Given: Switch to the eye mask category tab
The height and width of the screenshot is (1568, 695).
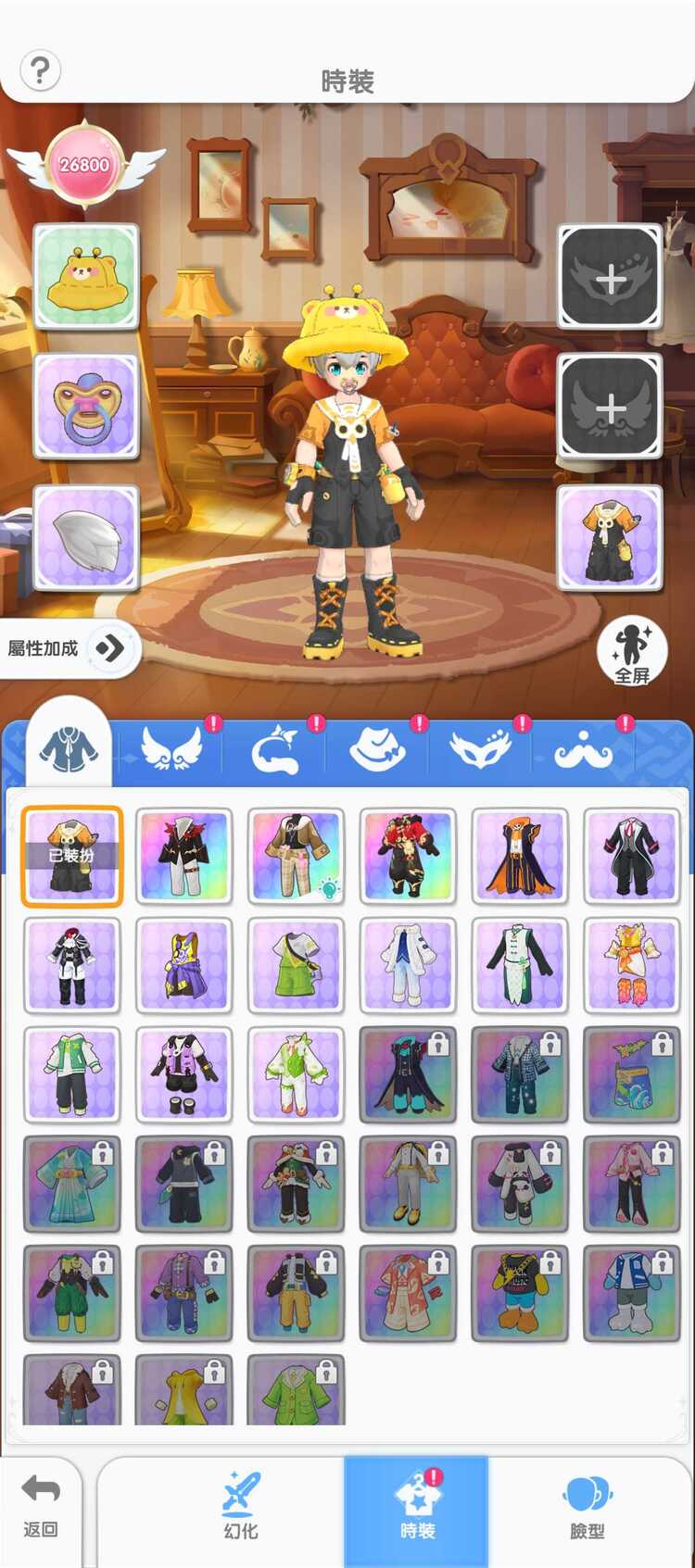Looking at the screenshot, I should tap(480, 749).
